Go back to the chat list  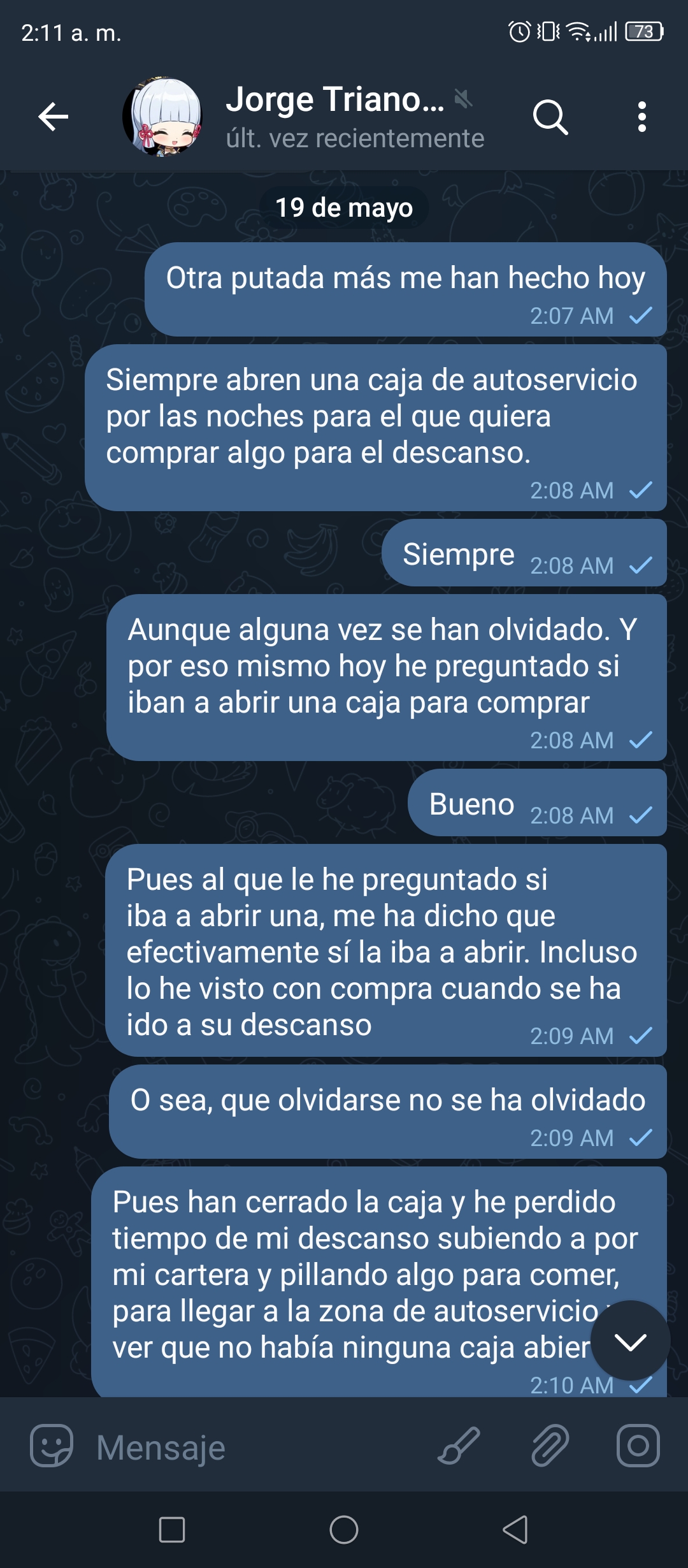click(x=54, y=117)
